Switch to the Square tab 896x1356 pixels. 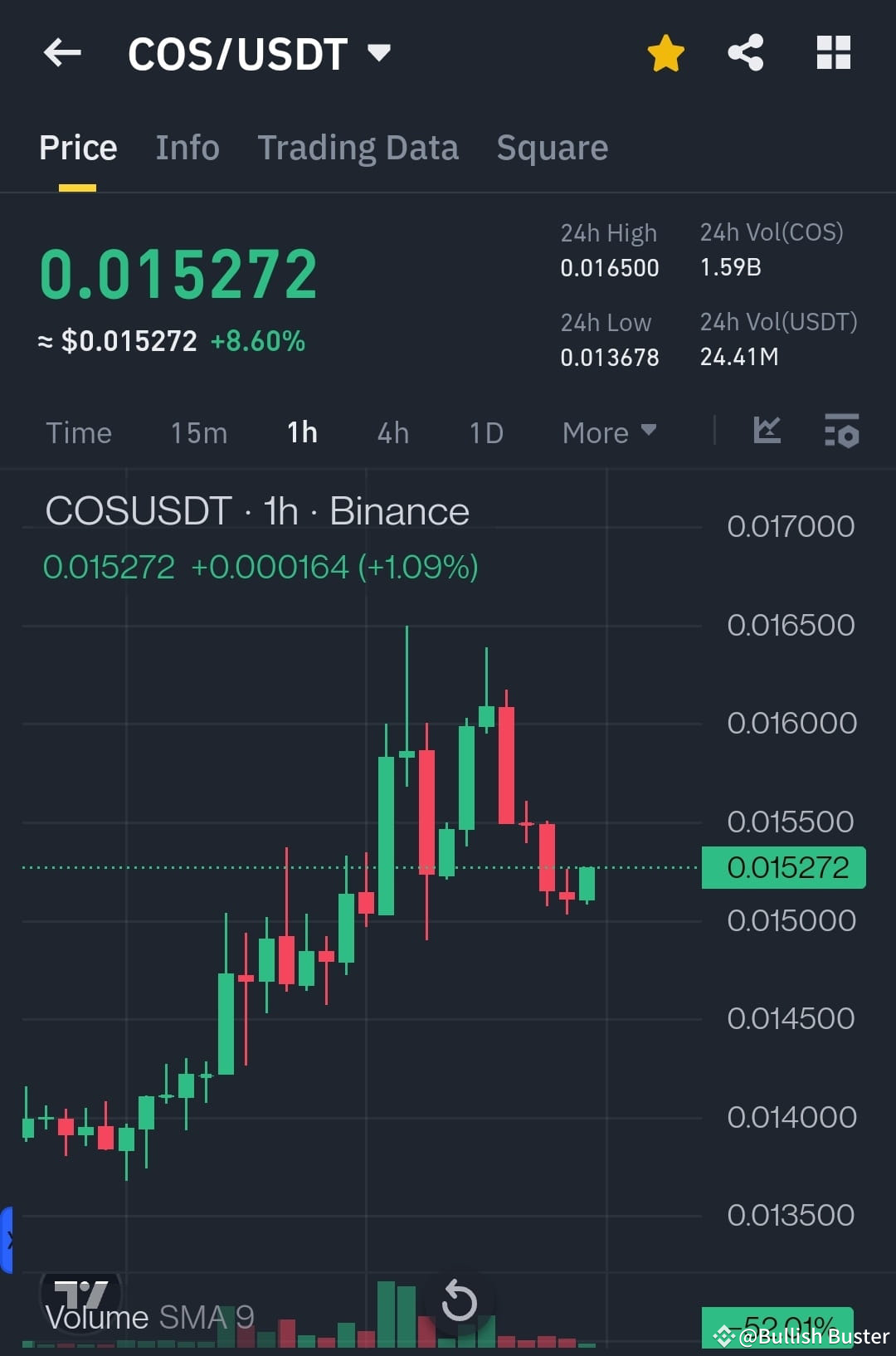[x=552, y=148]
